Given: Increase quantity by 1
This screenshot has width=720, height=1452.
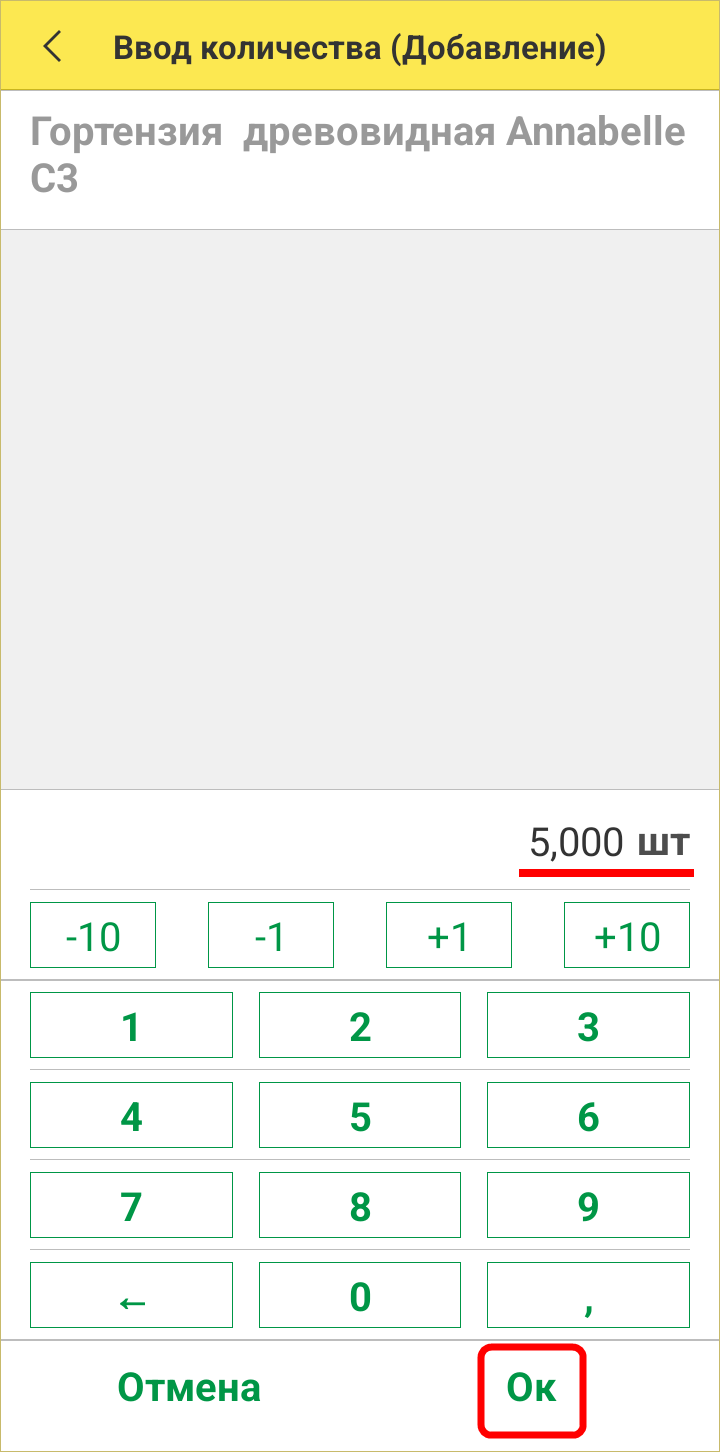Looking at the screenshot, I should [x=448, y=935].
